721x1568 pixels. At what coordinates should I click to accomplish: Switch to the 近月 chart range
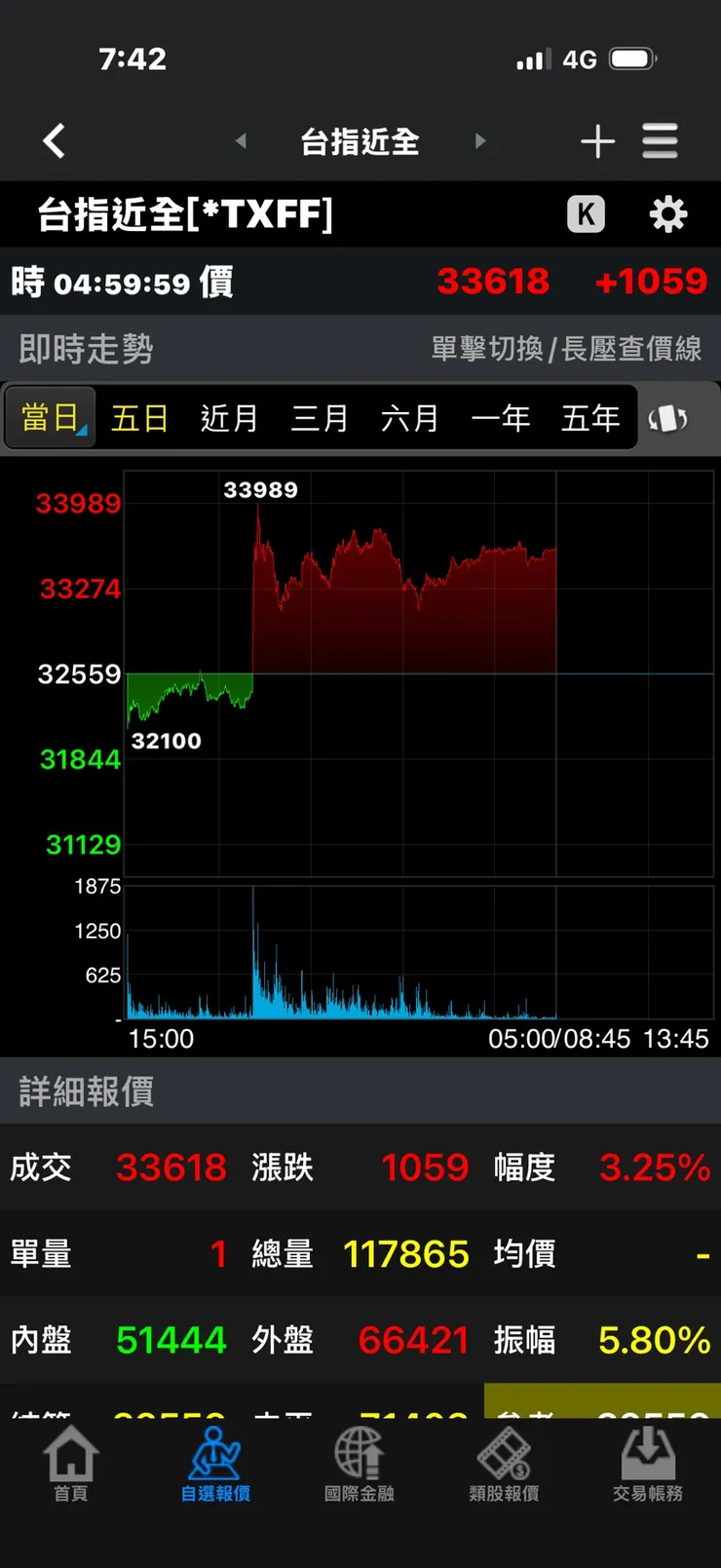click(x=229, y=418)
